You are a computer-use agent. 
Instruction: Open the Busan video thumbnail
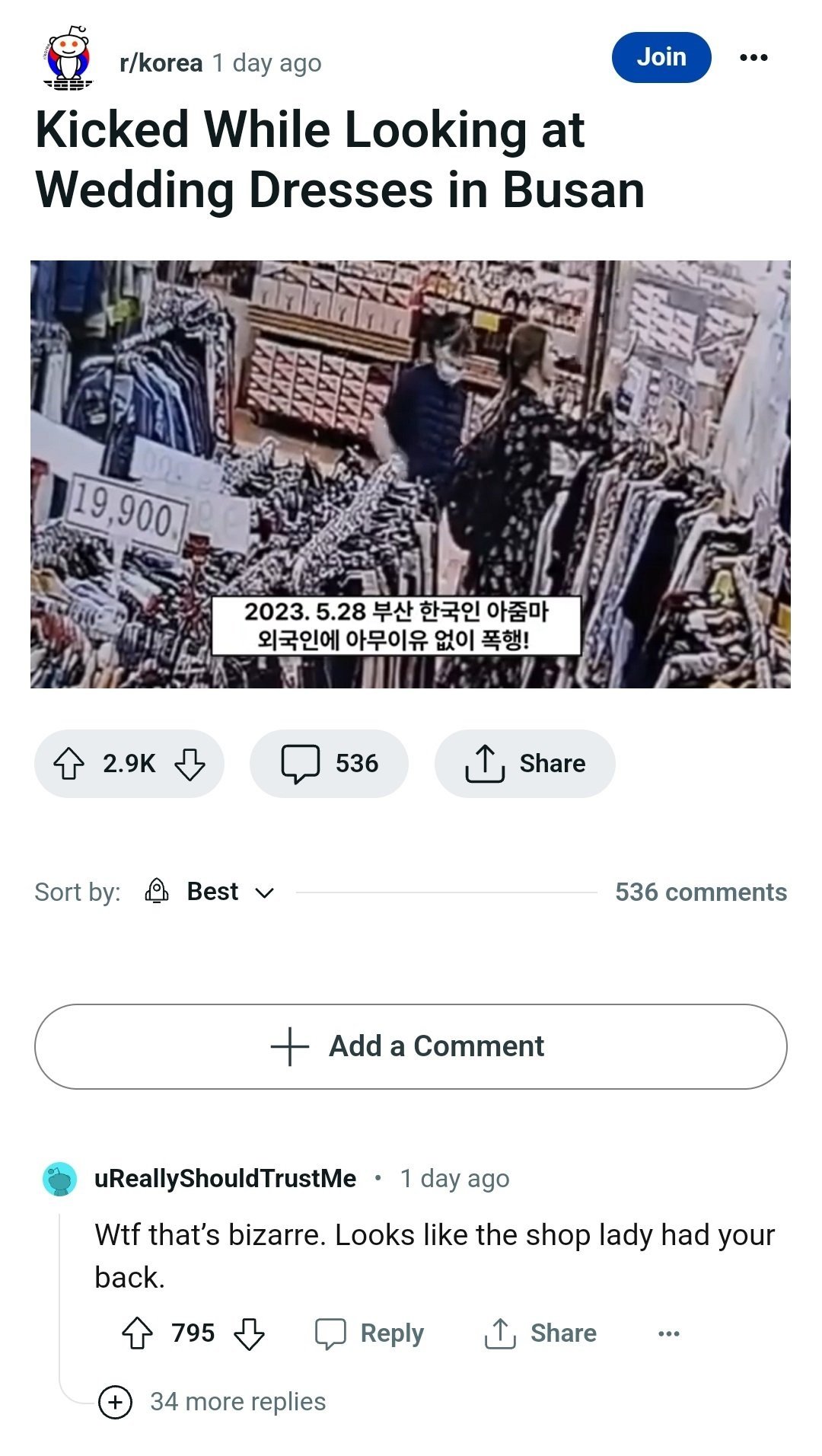[x=410, y=474]
